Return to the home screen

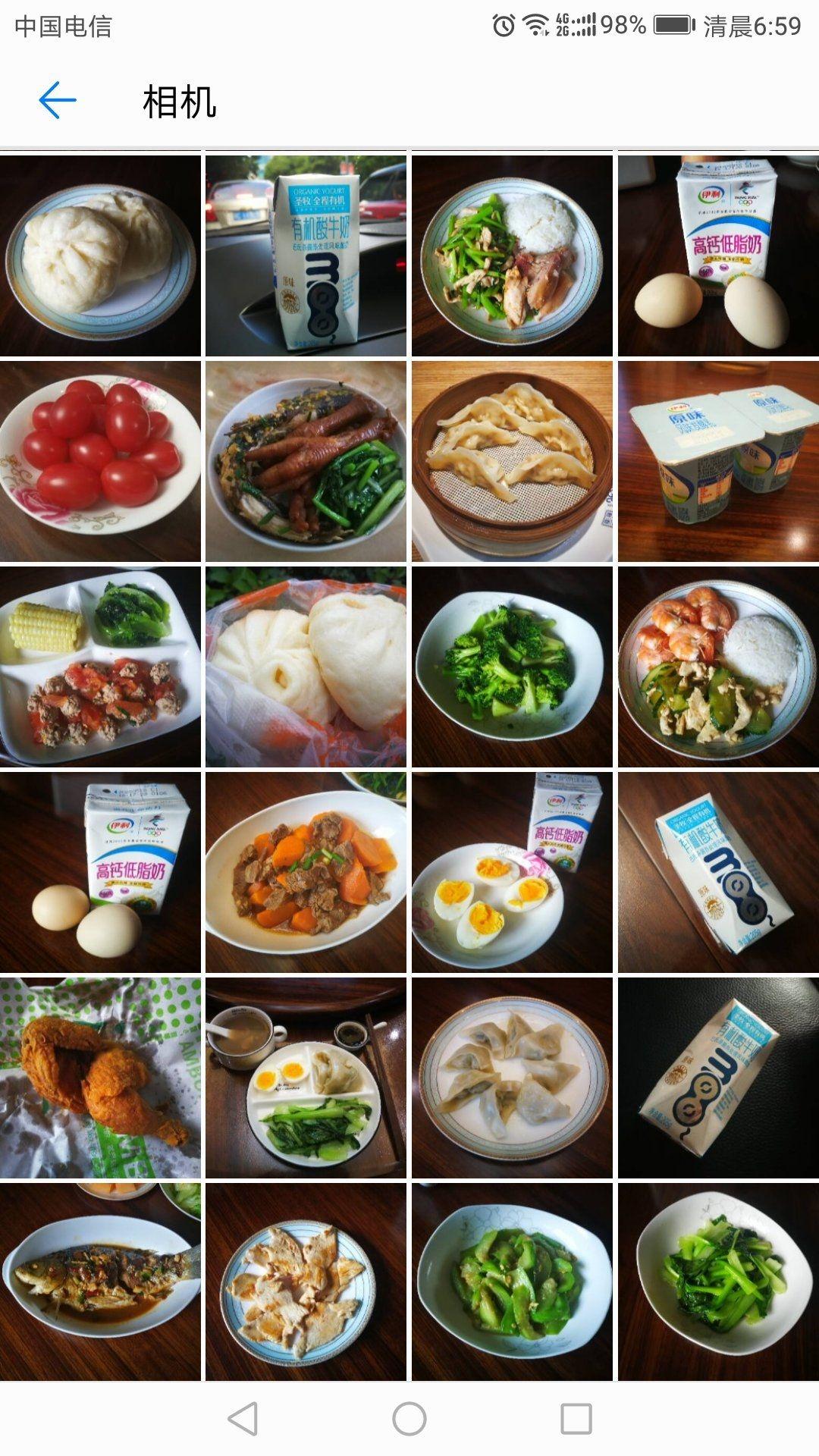click(409, 1419)
